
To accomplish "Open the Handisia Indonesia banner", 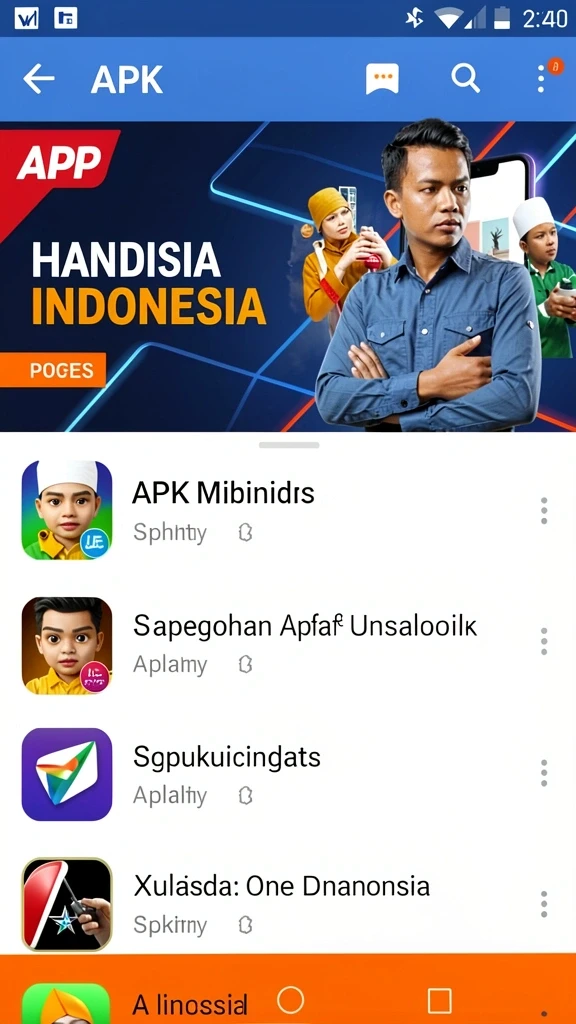I will tap(288, 276).
